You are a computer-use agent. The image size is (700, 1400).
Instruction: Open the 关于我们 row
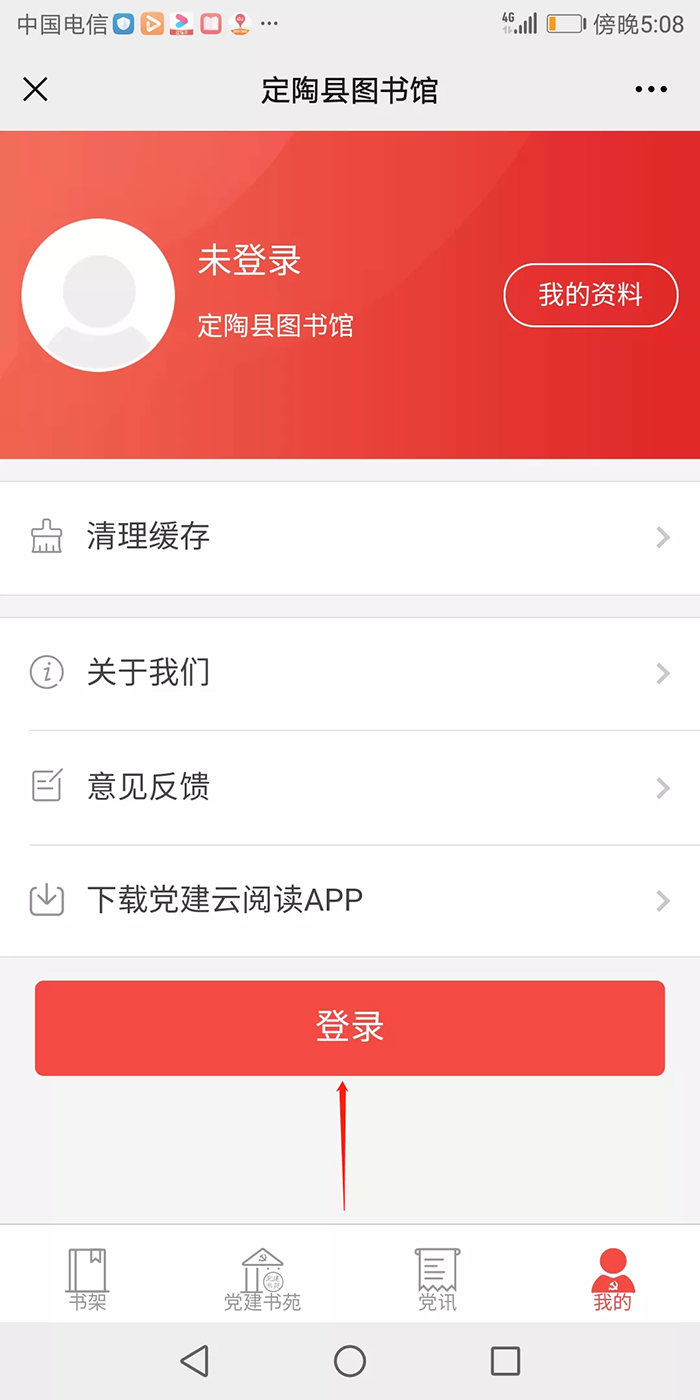pos(350,672)
